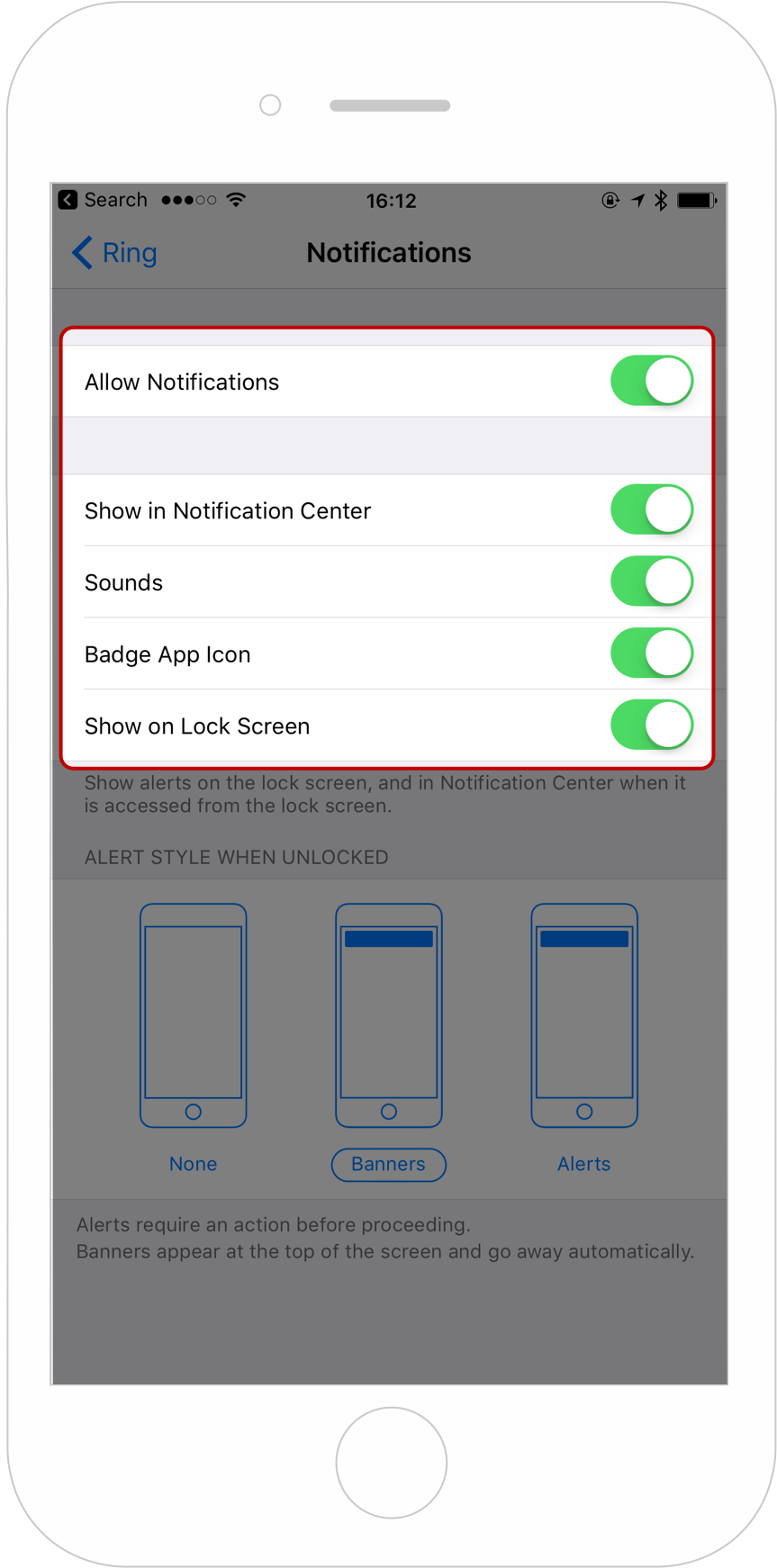Go back to Ring settings
This screenshot has width=777, height=1568.
[114, 253]
